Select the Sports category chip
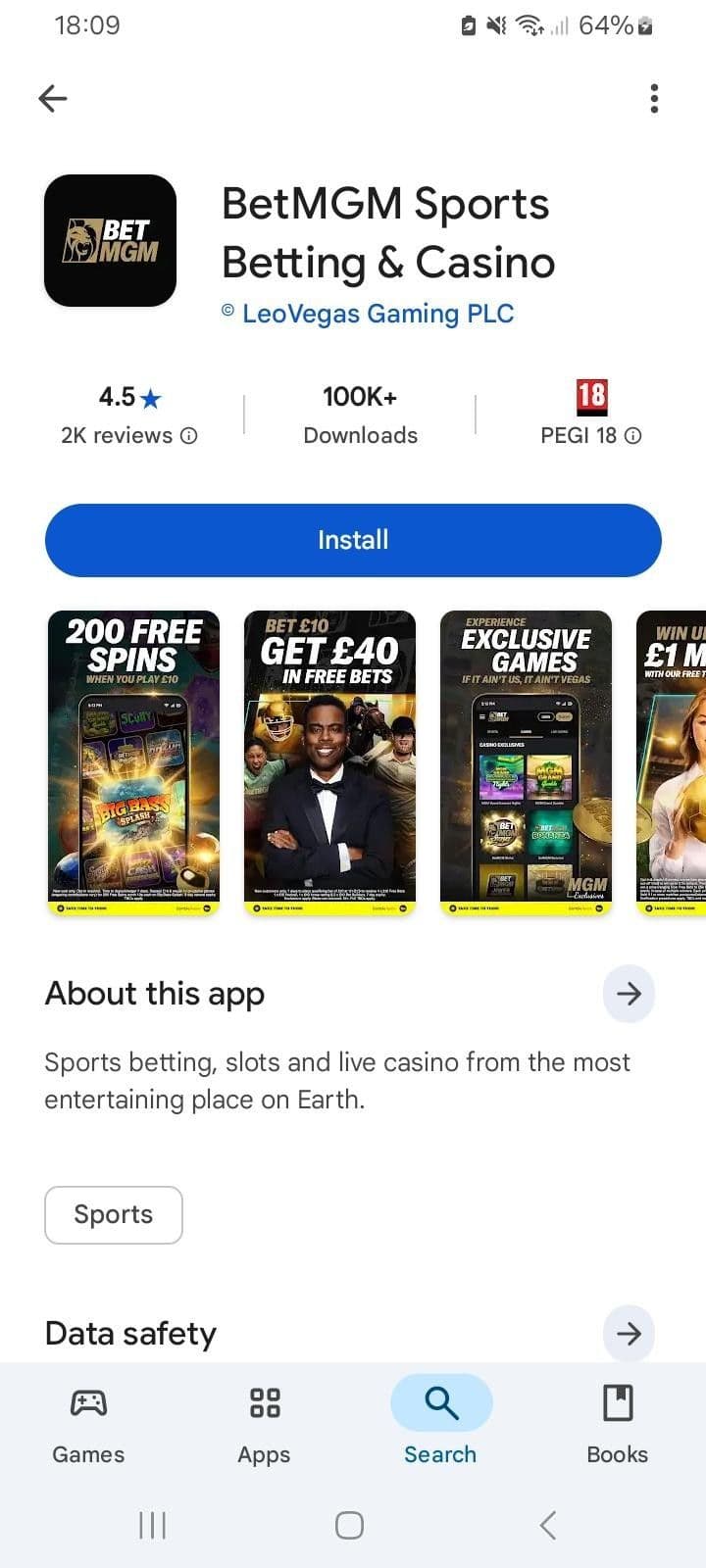This screenshot has width=706, height=1568. click(x=113, y=1214)
